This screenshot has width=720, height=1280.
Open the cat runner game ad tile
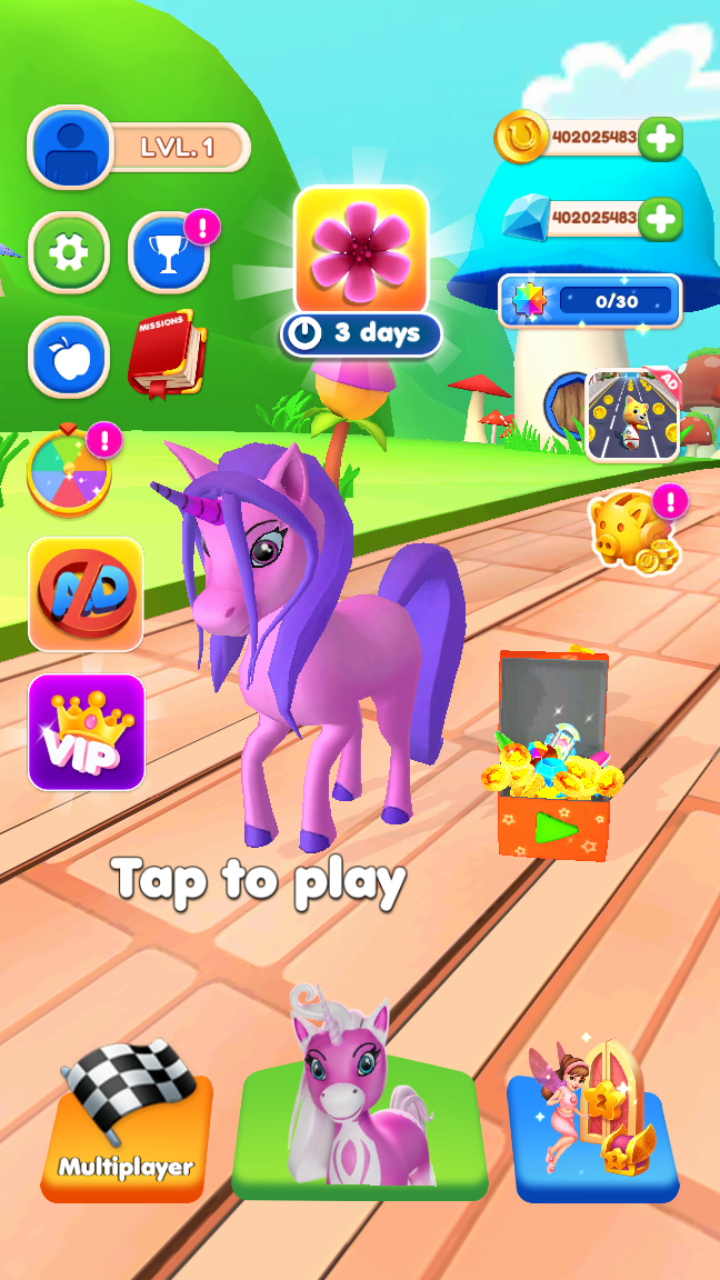[x=633, y=416]
